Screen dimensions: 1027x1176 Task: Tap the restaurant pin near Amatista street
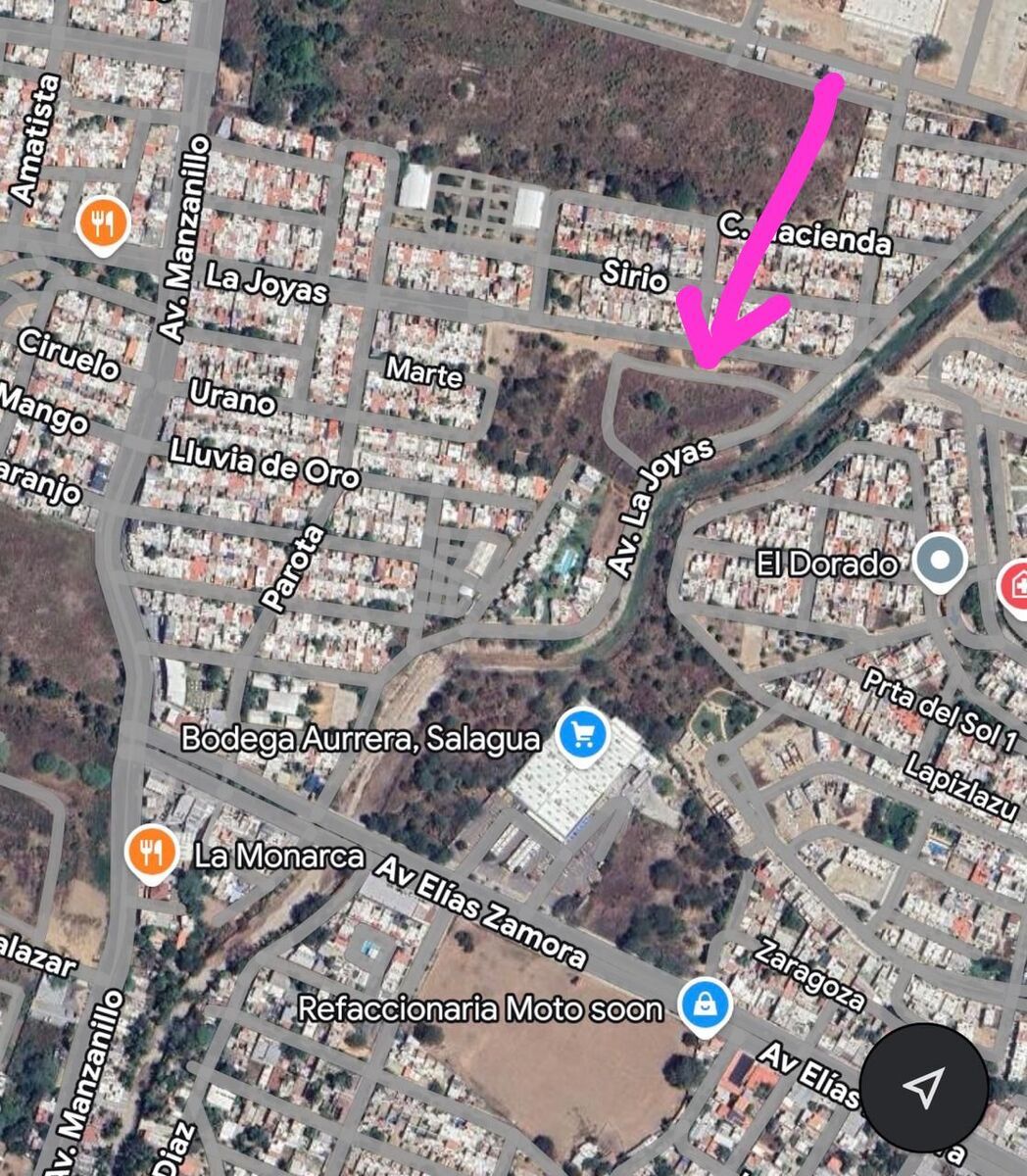point(103,223)
